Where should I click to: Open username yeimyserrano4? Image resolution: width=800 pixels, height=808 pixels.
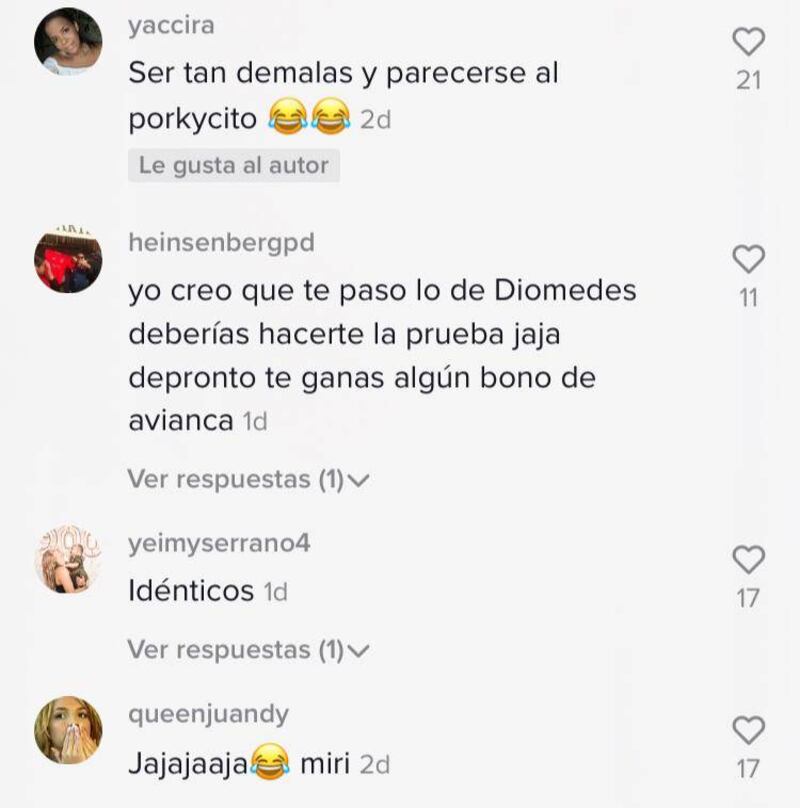coord(219,544)
